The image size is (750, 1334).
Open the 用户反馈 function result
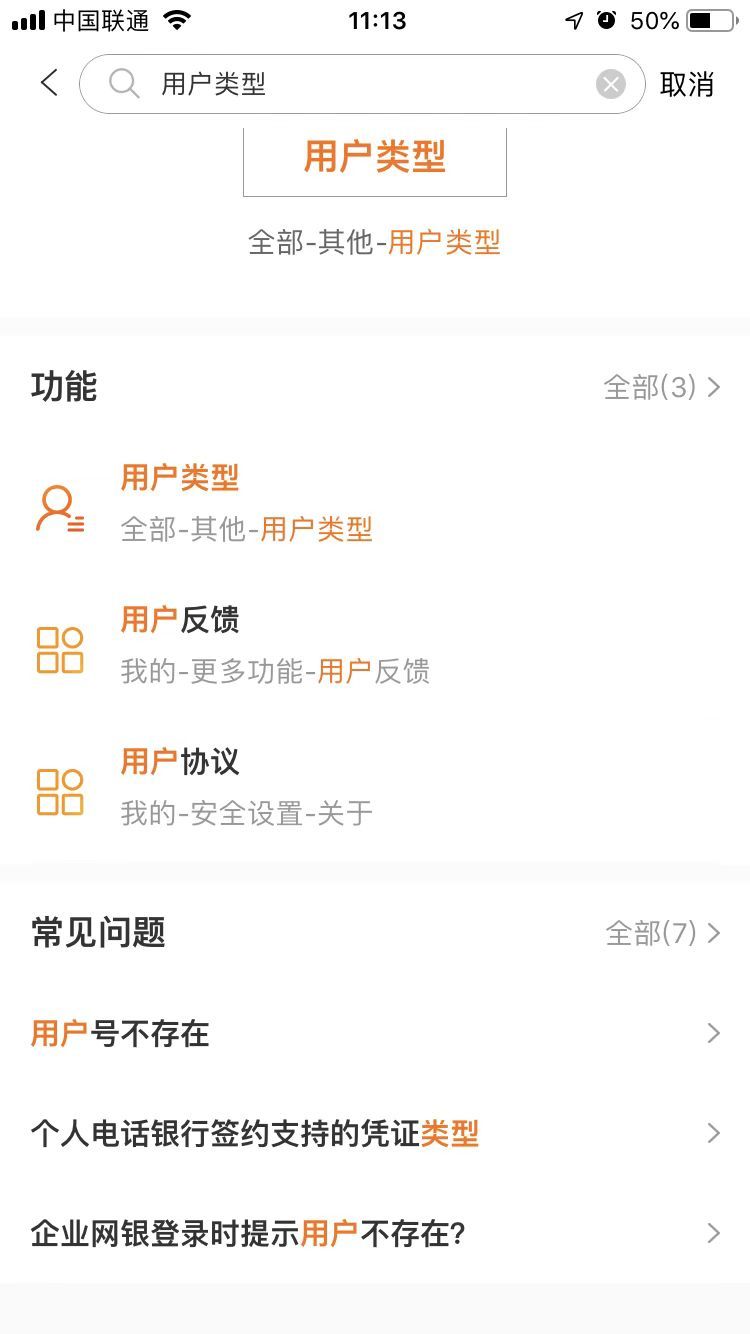(375, 645)
